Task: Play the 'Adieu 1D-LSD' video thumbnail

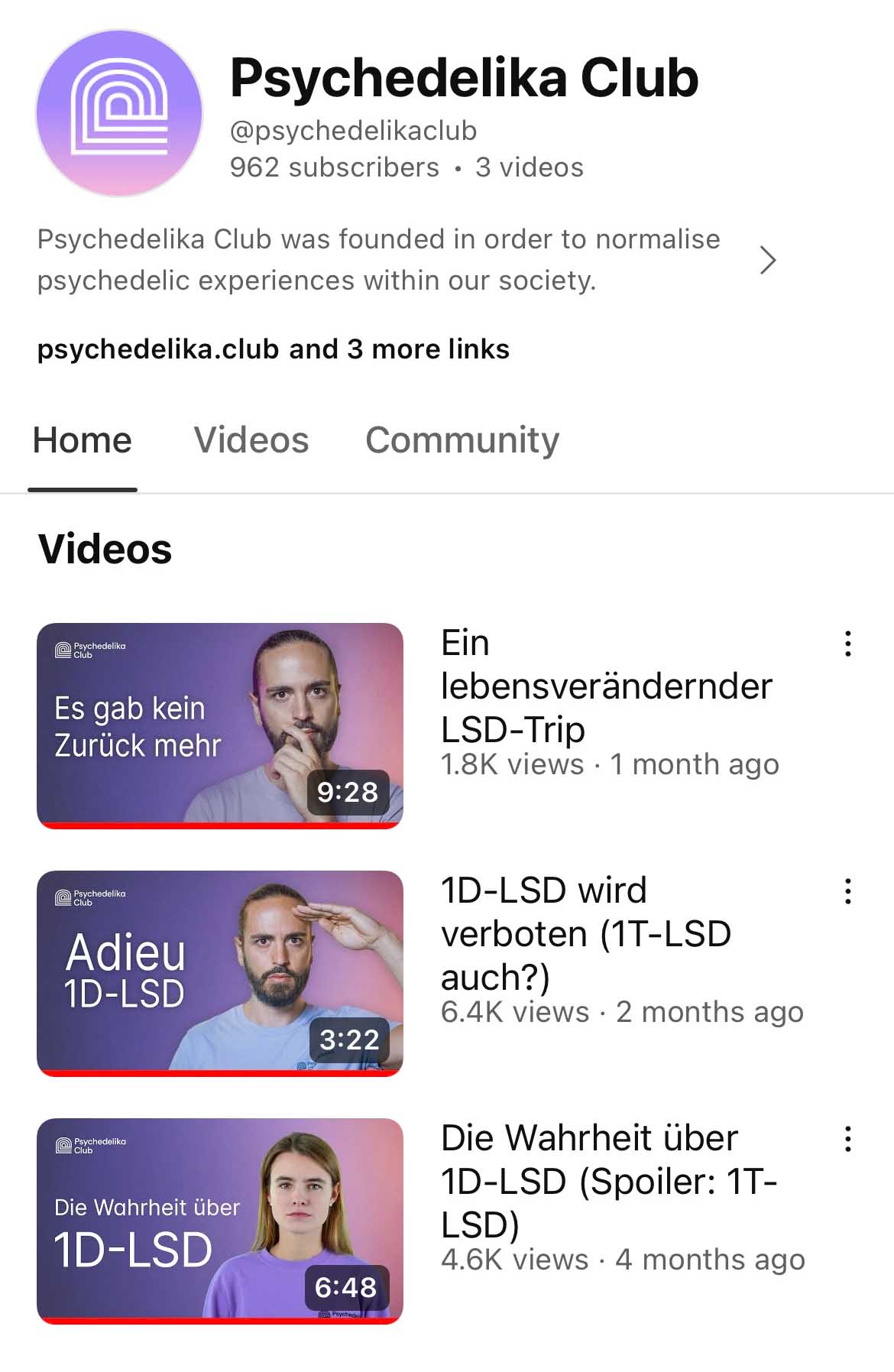Action: click(220, 973)
